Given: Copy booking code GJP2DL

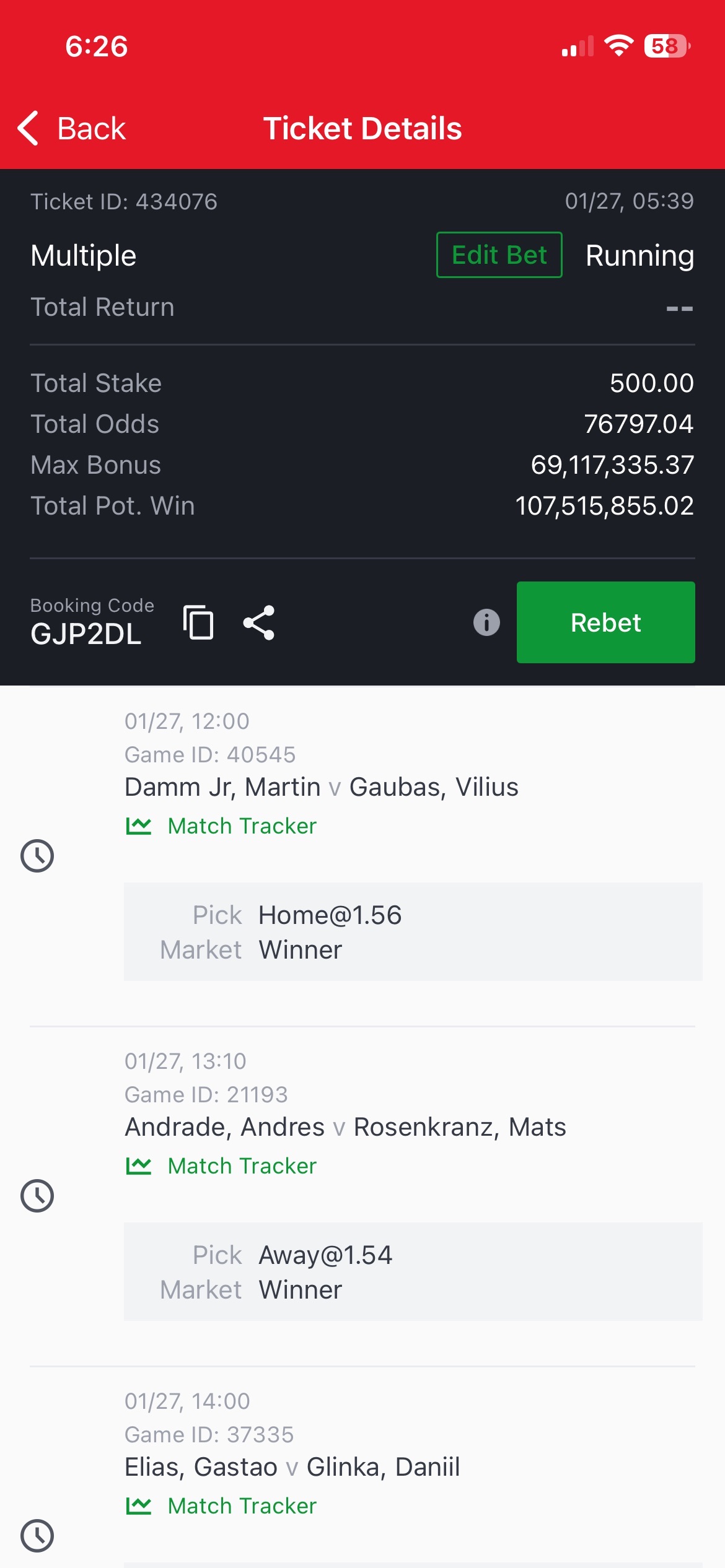Looking at the screenshot, I should tap(198, 622).
